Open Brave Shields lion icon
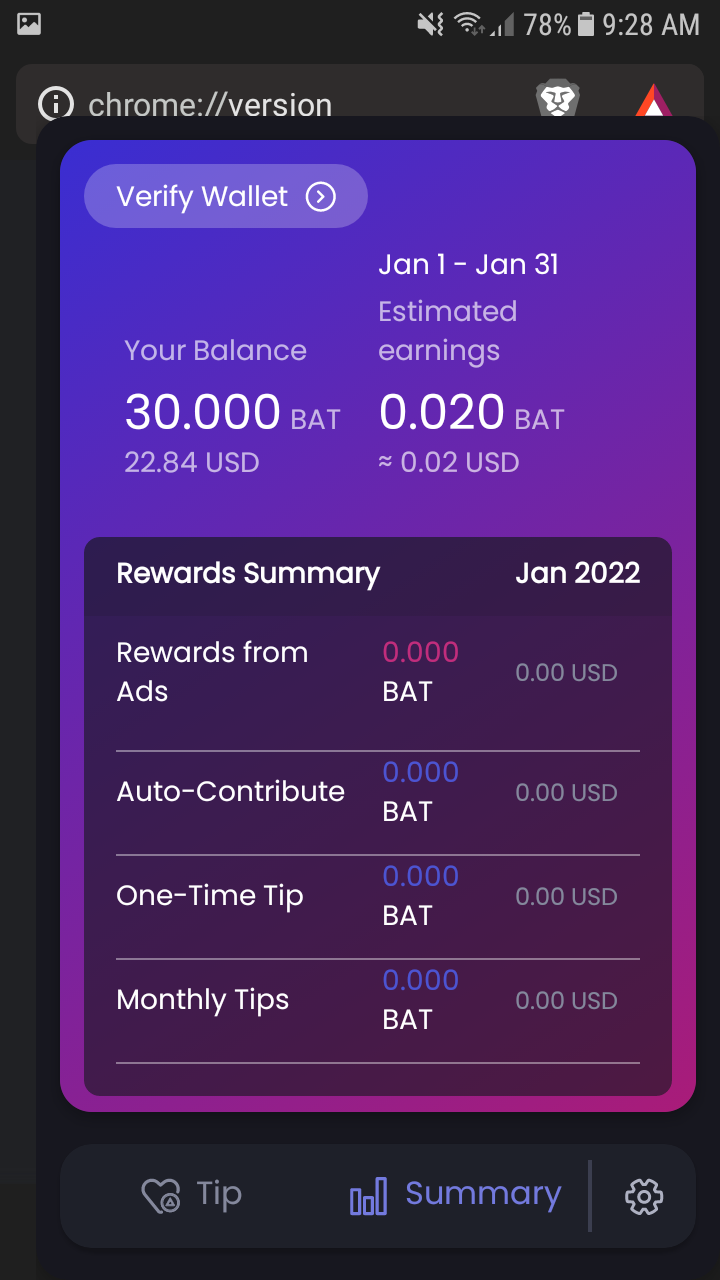This screenshot has width=720, height=1280. (x=558, y=100)
